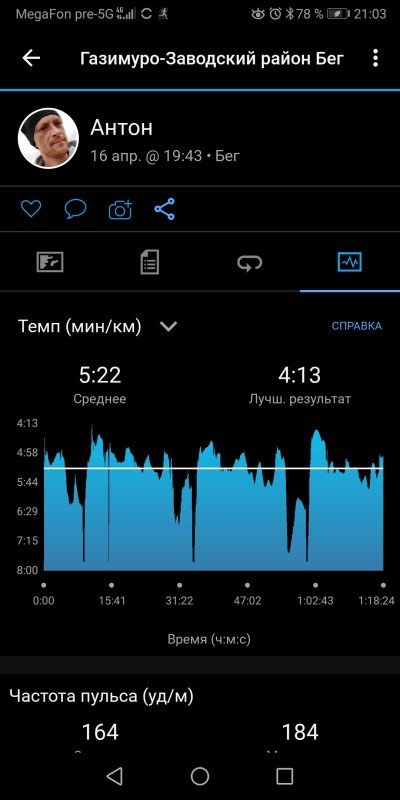Go back using the top-left arrow
Image resolution: width=400 pixels, height=800 pixels.
(x=31, y=58)
